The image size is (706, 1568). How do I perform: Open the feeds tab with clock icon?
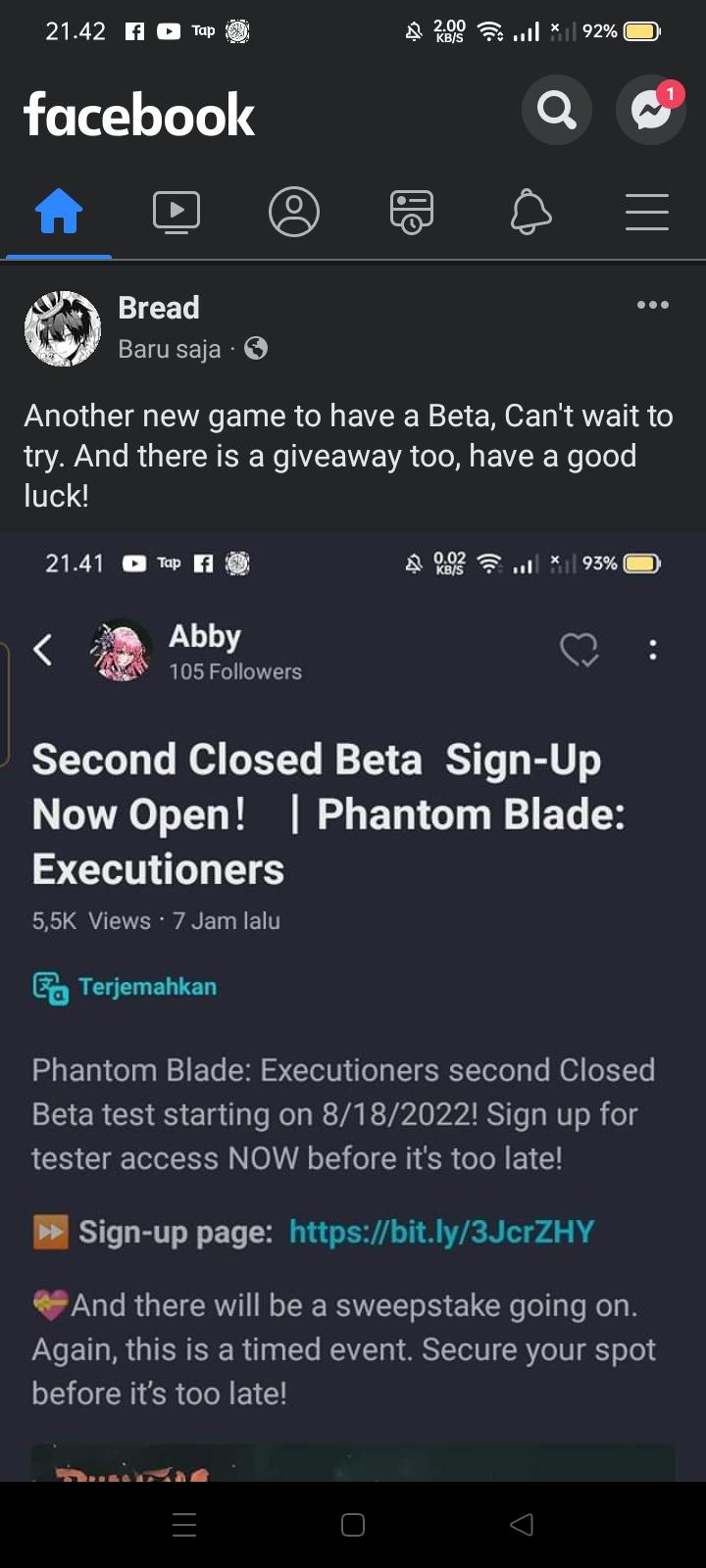pos(412,212)
